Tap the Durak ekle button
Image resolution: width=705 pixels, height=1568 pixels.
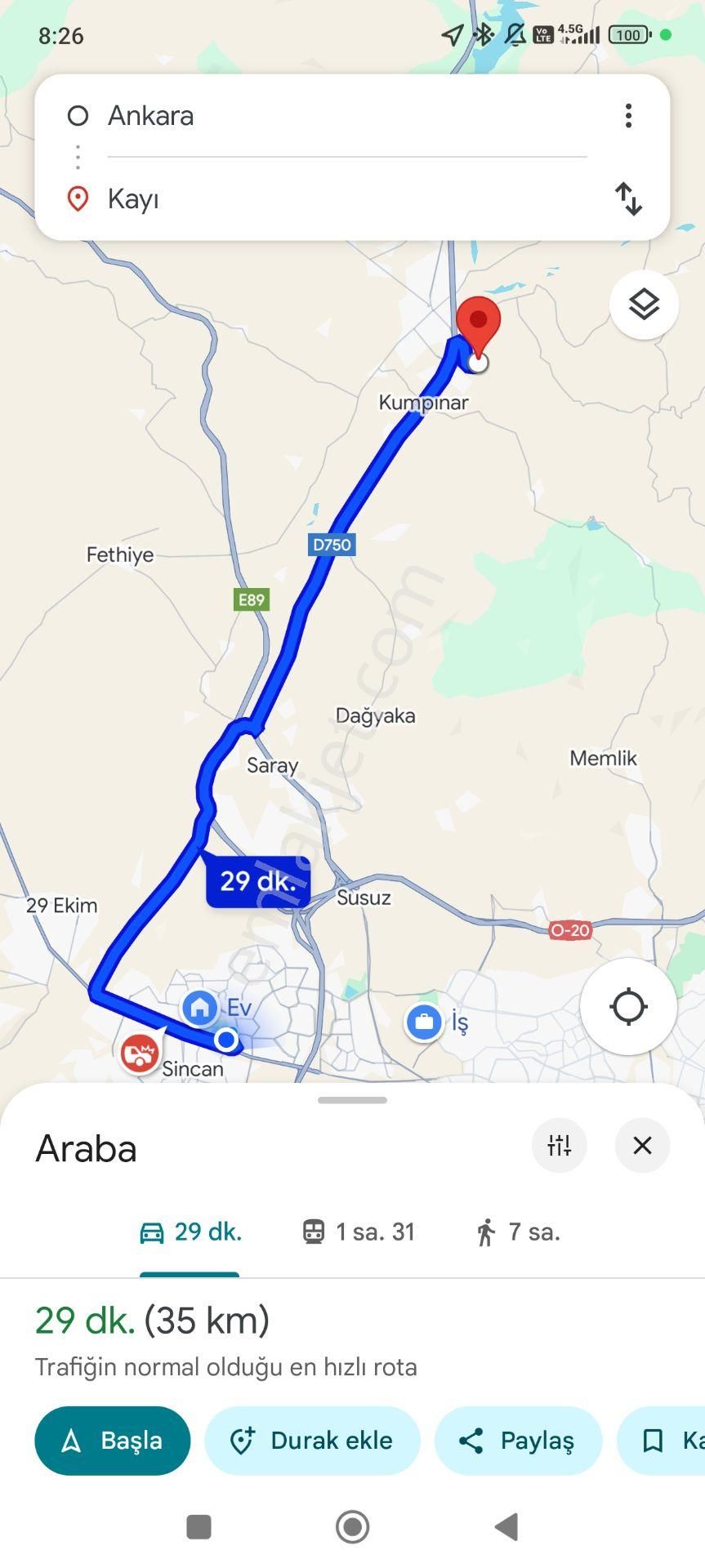pyautogui.click(x=312, y=1441)
